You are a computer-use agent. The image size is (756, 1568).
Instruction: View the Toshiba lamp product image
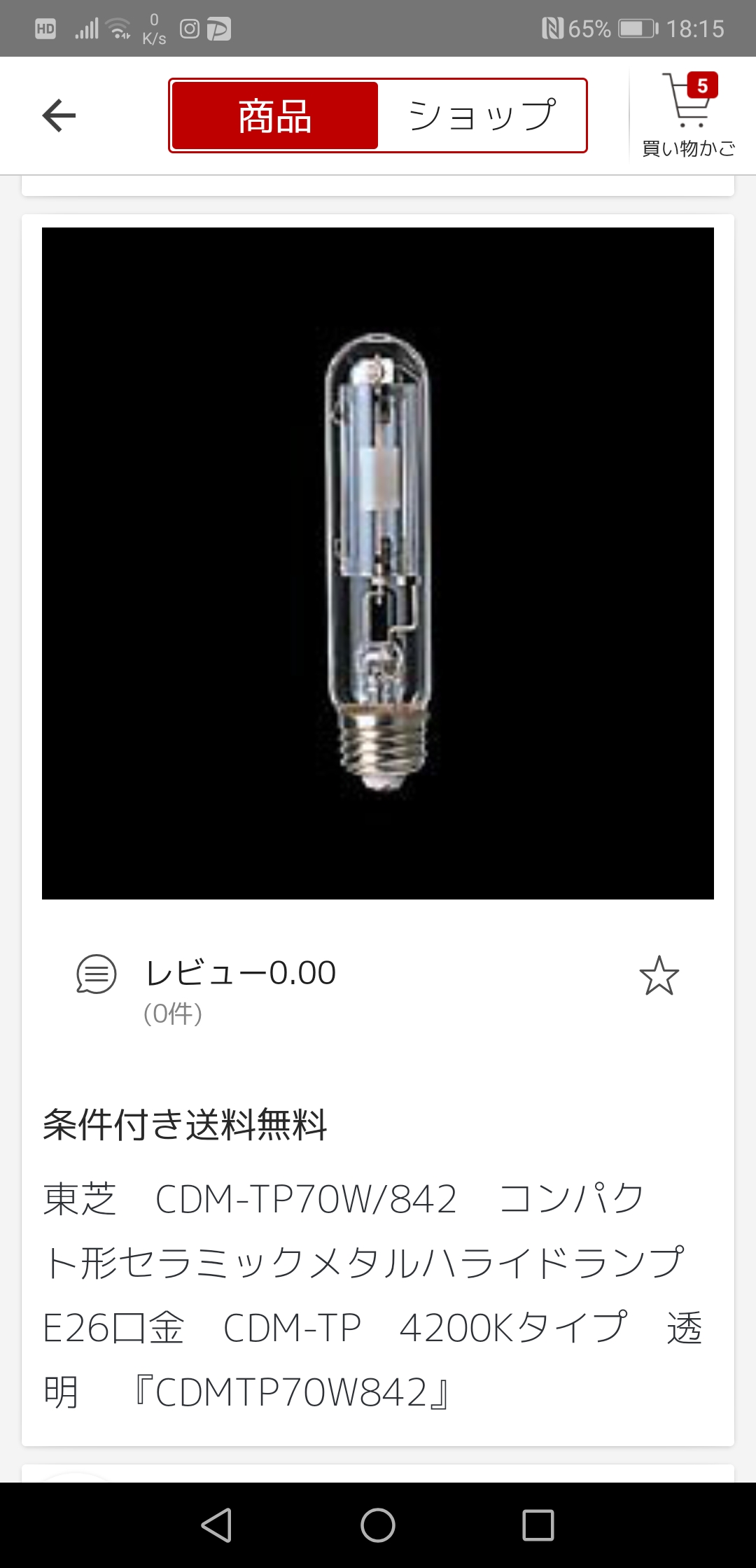click(x=378, y=563)
